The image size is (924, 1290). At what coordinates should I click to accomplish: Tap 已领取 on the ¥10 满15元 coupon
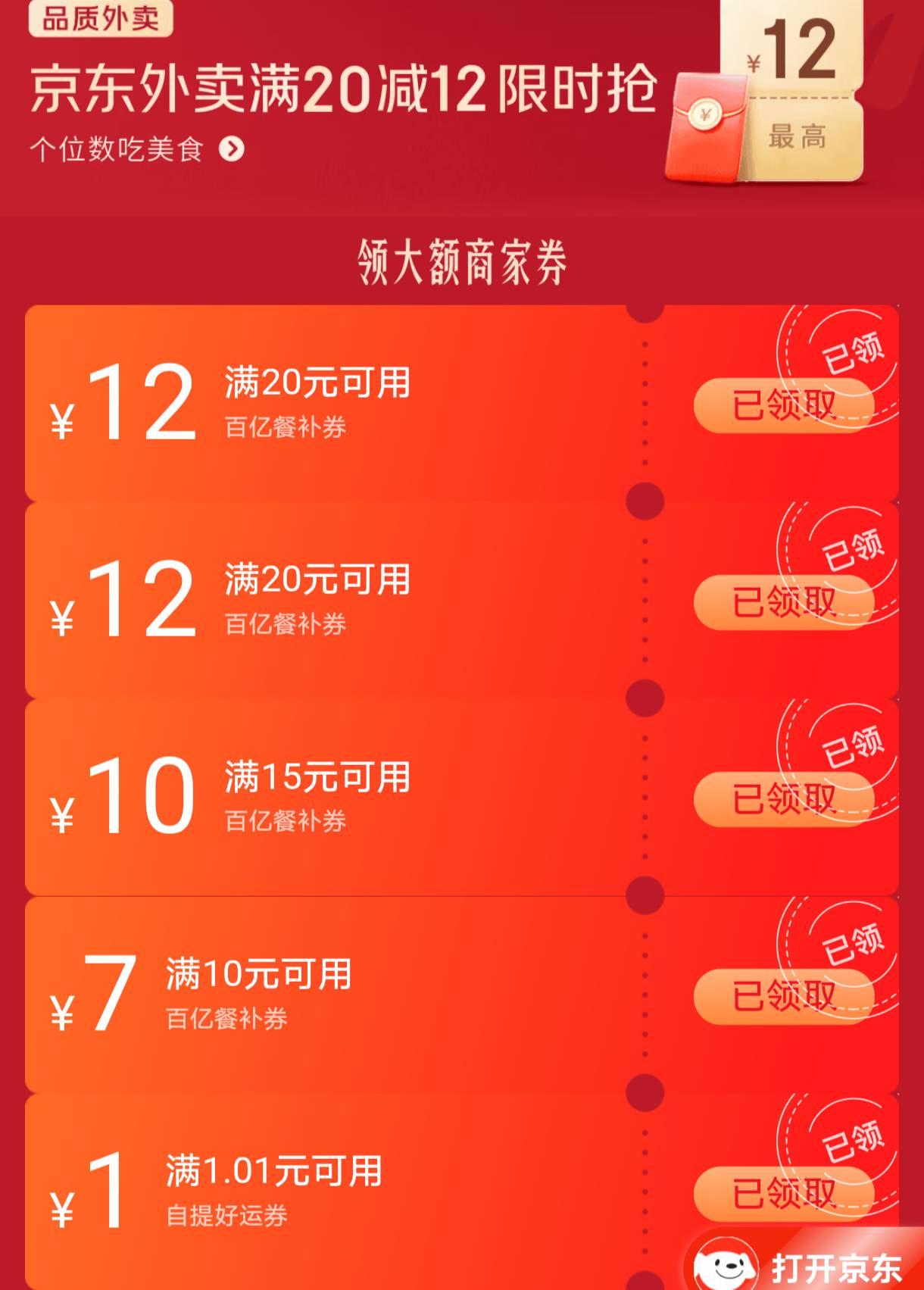click(784, 799)
